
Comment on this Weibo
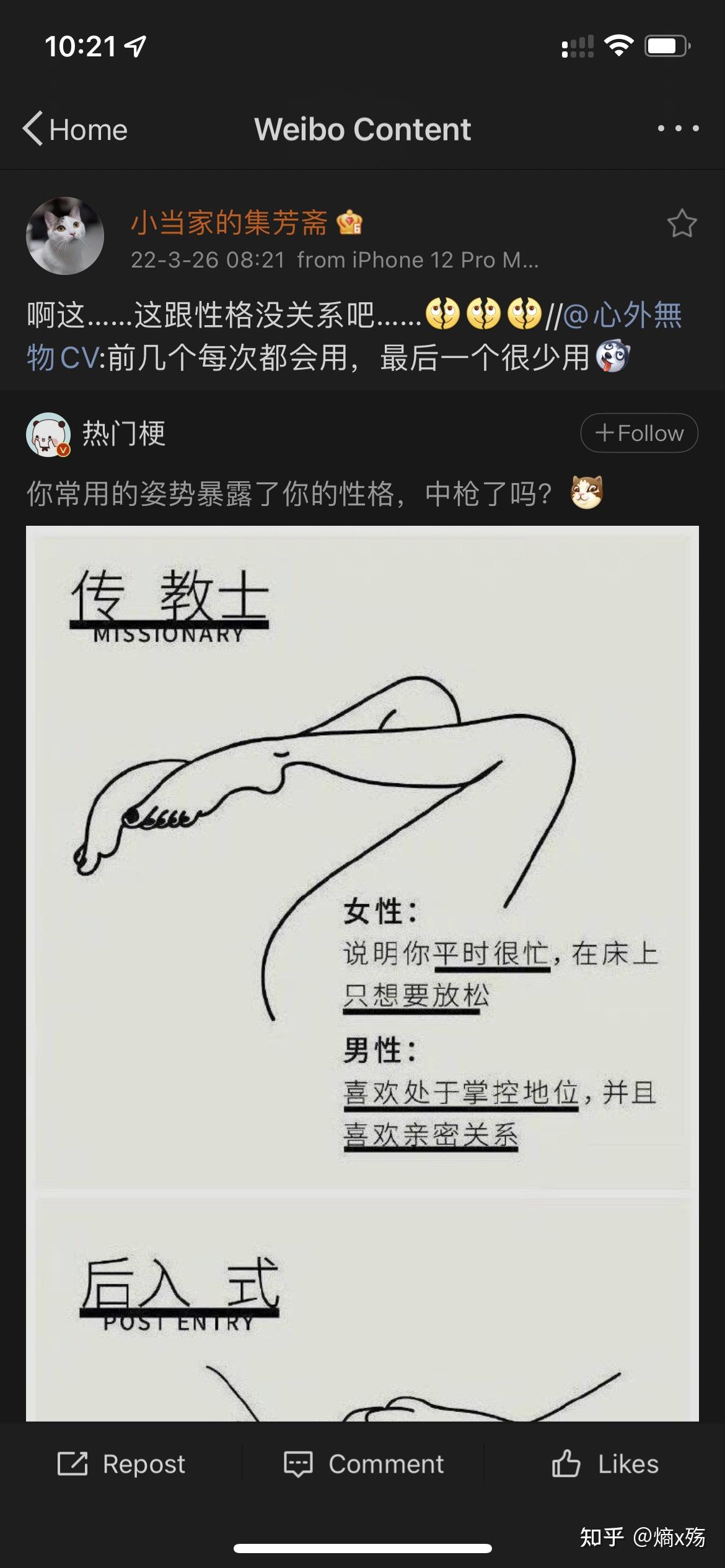pyautogui.click(x=364, y=1465)
